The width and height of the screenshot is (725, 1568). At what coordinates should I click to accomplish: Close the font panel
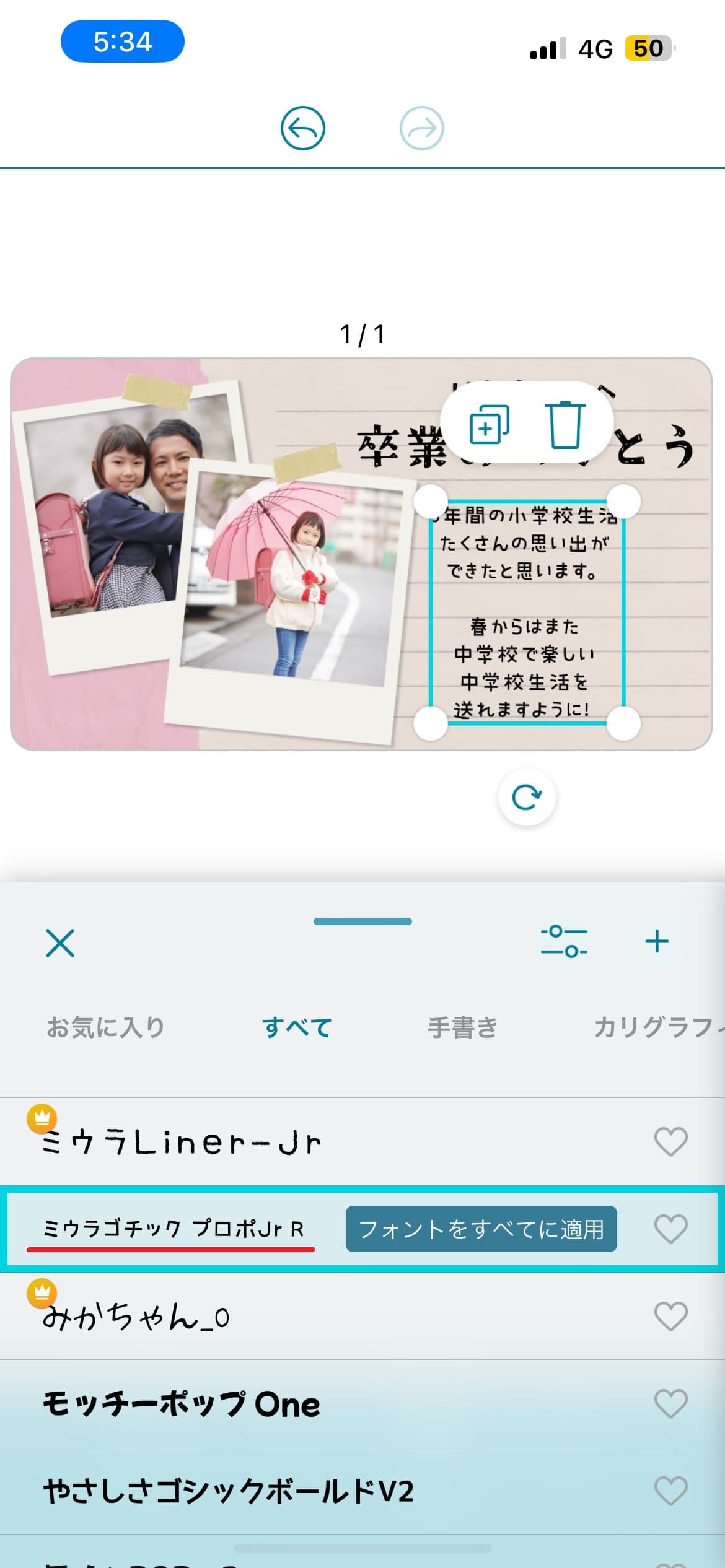coord(60,943)
